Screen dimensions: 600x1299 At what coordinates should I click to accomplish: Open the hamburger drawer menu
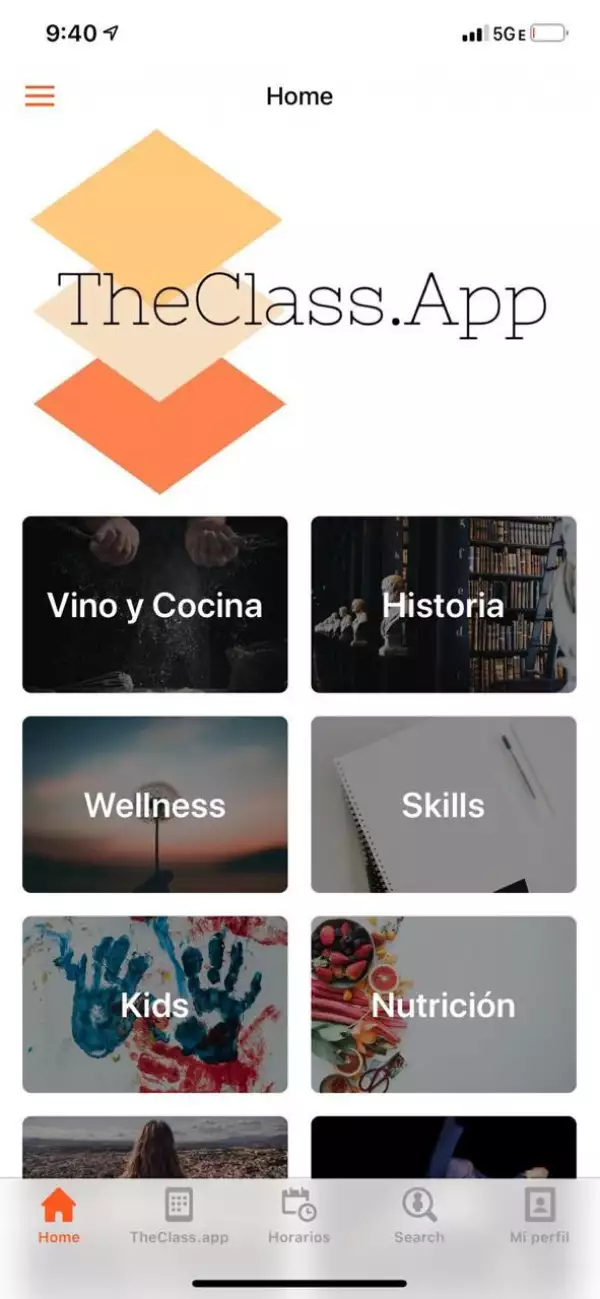[x=40, y=96]
